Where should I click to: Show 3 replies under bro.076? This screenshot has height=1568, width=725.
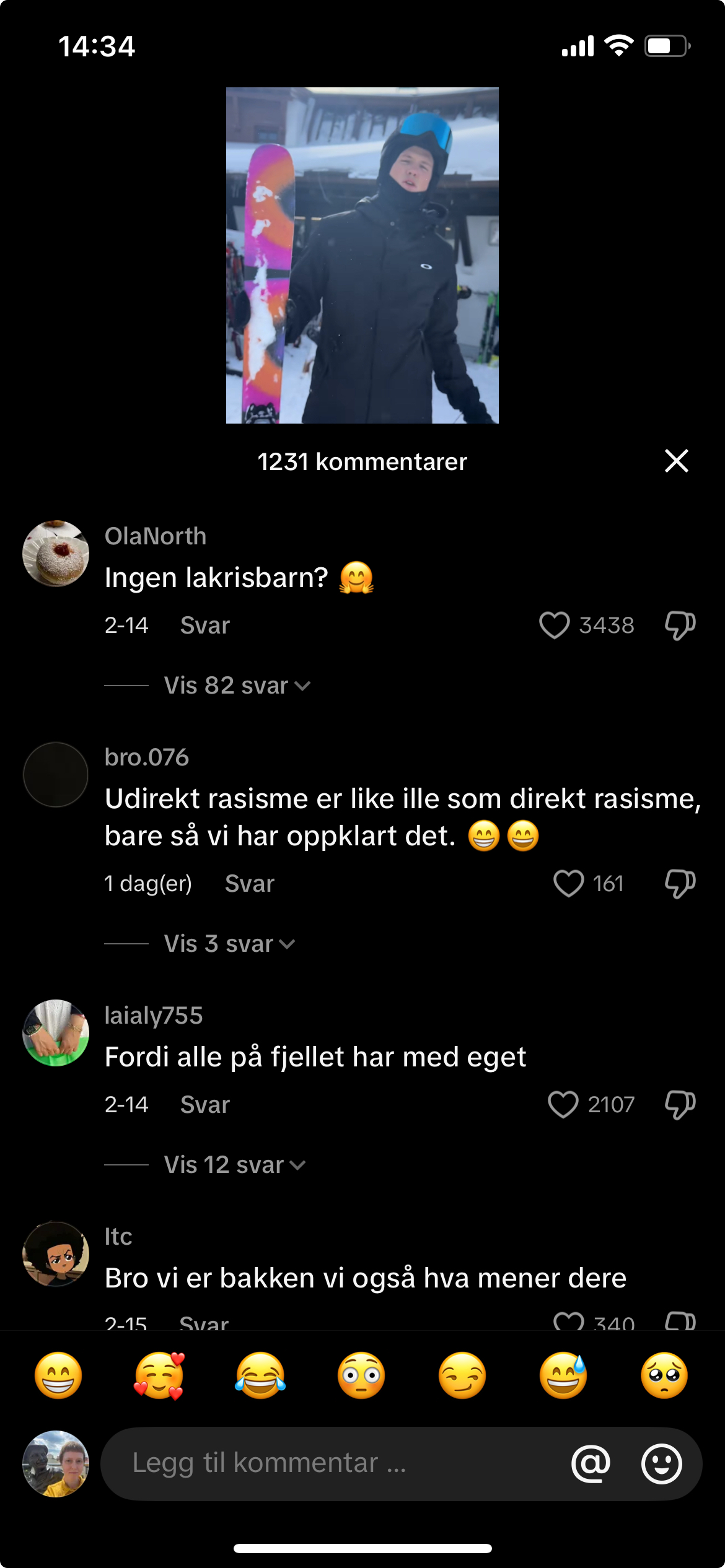[x=229, y=944]
